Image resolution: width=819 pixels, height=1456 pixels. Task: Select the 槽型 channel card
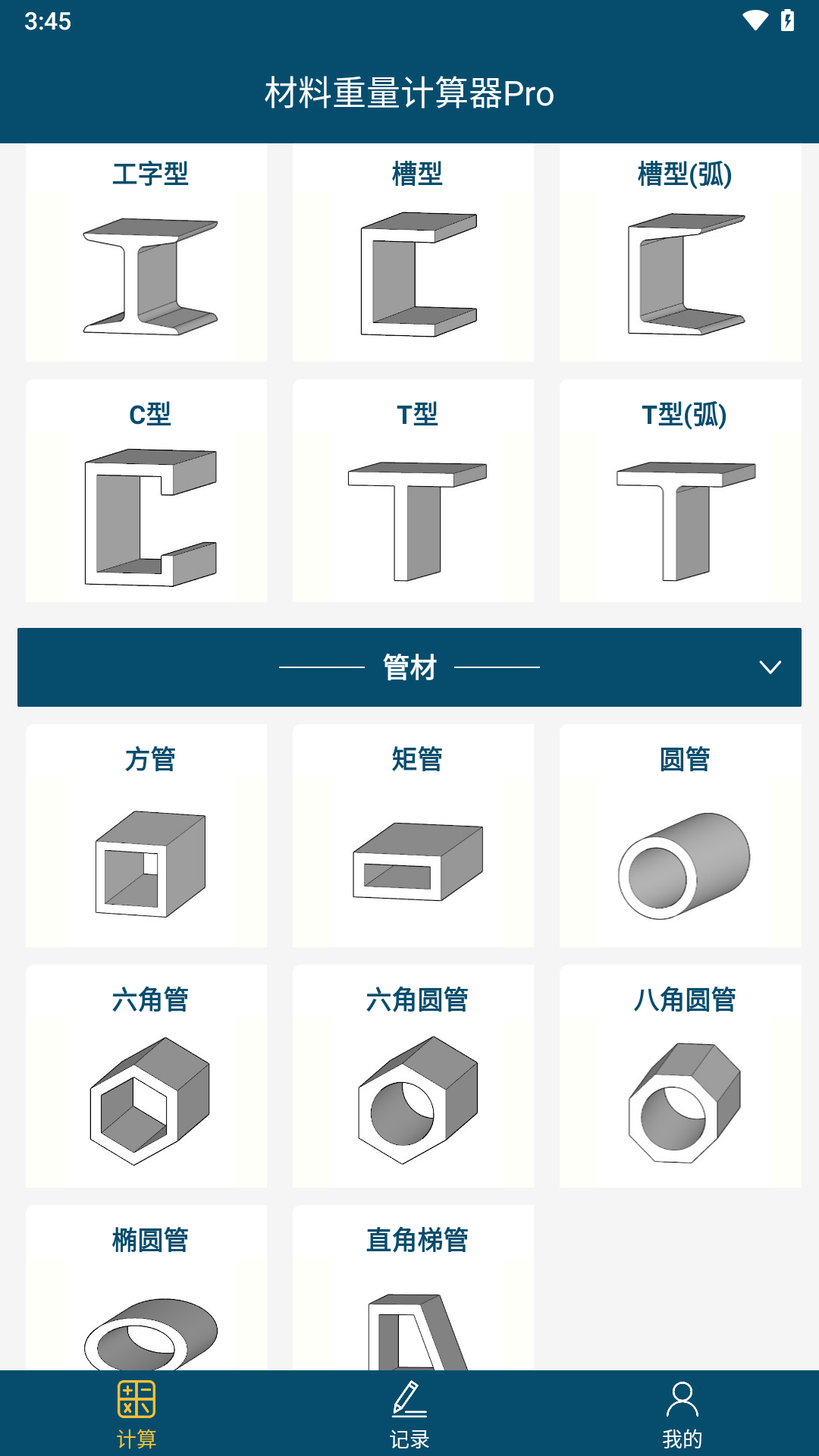[413, 253]
